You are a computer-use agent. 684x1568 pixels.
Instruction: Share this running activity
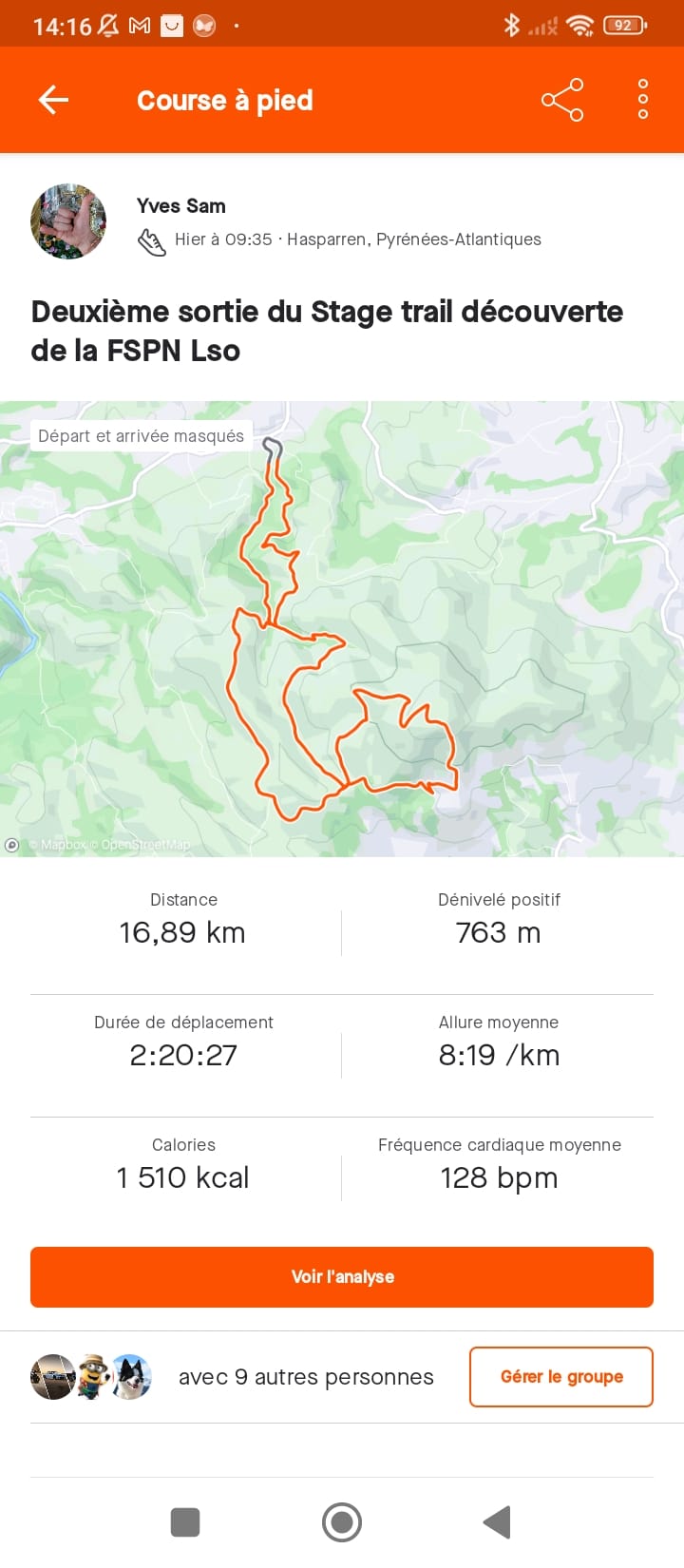(561, 100)
